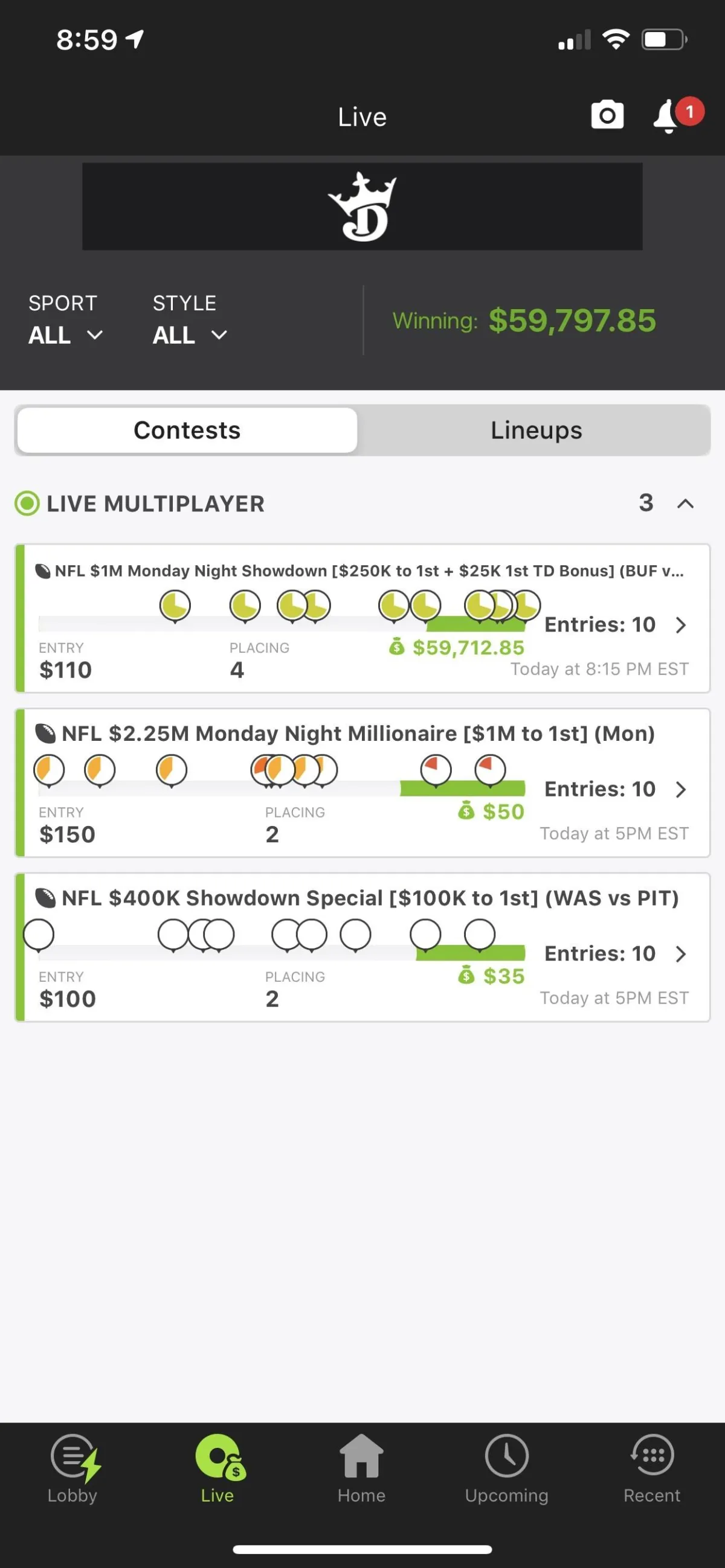Viewport: 725px width, 1568px height.
Task: Open the notifications bell
Action: pyautogui.click(x=668, y=116)
